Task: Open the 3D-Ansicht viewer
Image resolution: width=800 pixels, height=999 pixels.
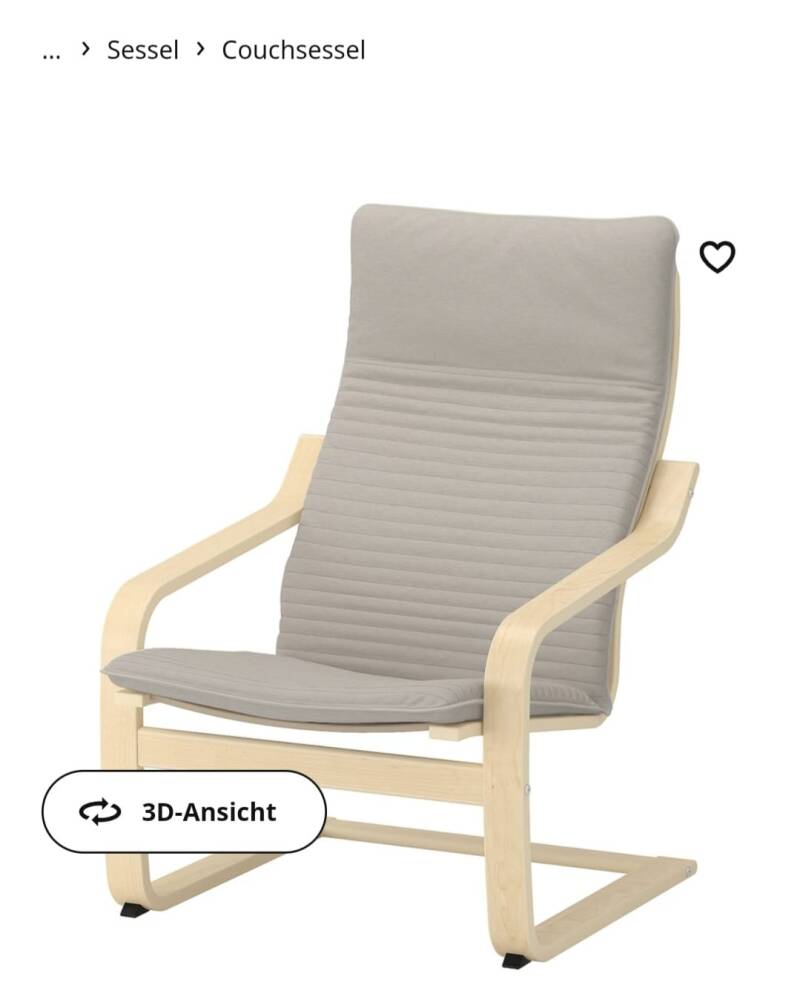Action: point(184,811)
